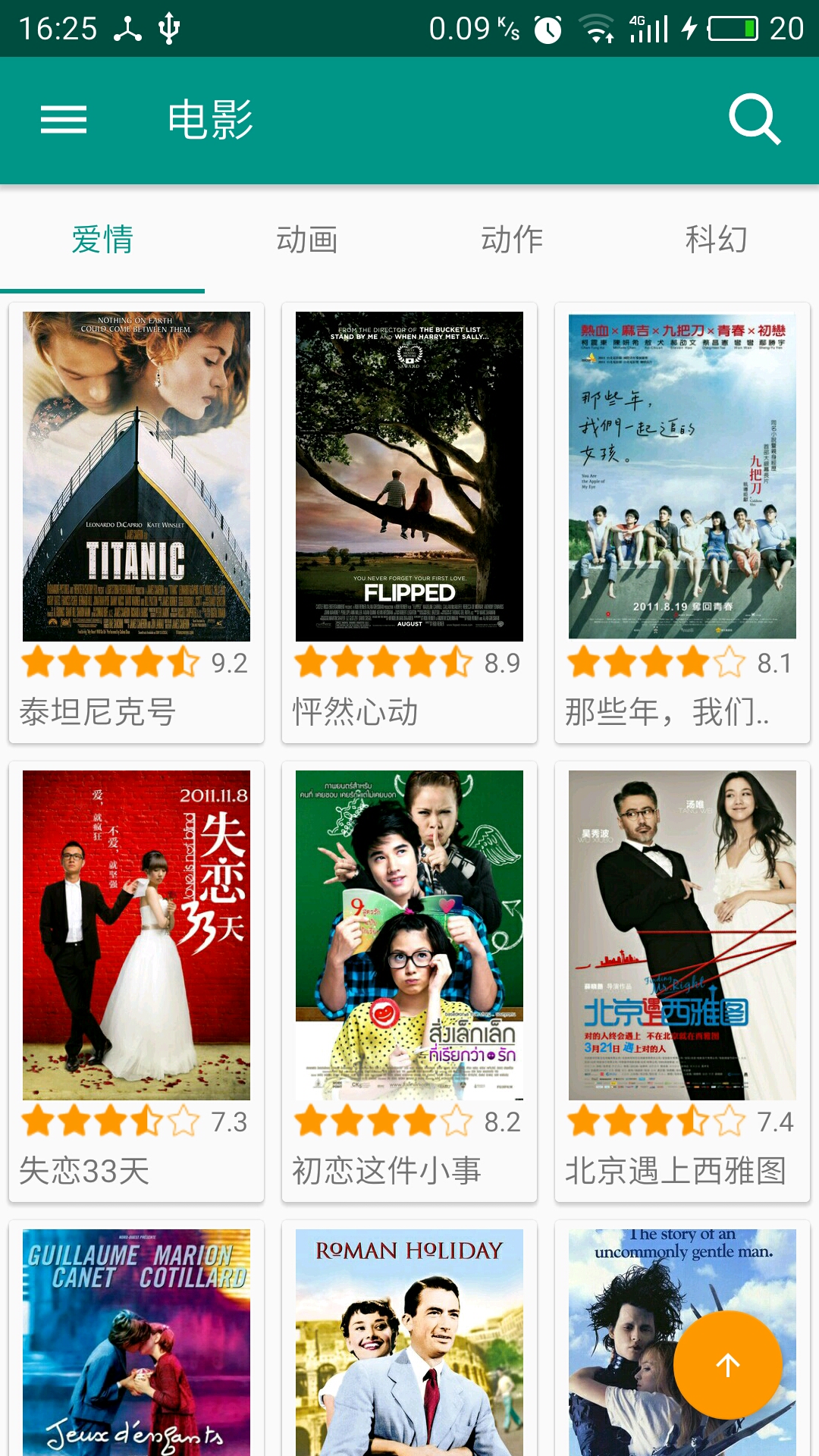Open the Roman Holiday poster card

[409, 1341]
